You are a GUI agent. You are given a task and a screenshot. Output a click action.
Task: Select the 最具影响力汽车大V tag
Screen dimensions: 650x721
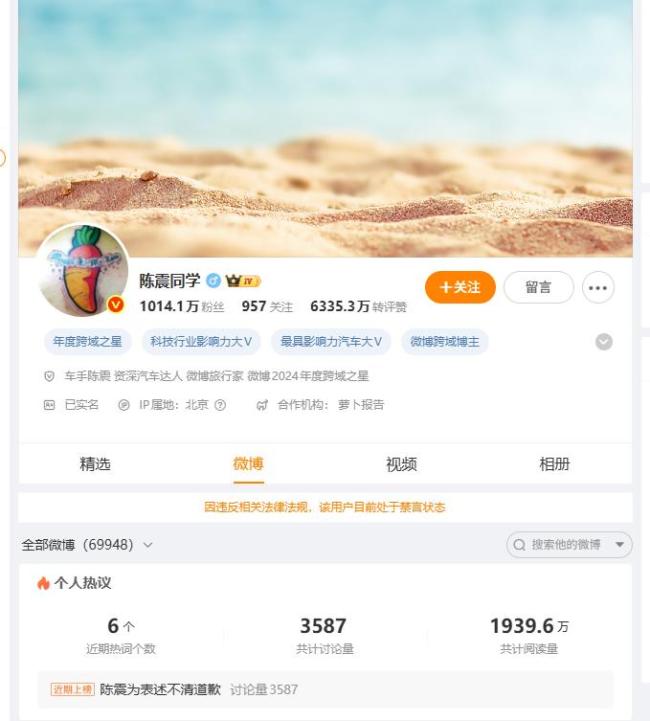pyautogui.click(x=330, y=342)
